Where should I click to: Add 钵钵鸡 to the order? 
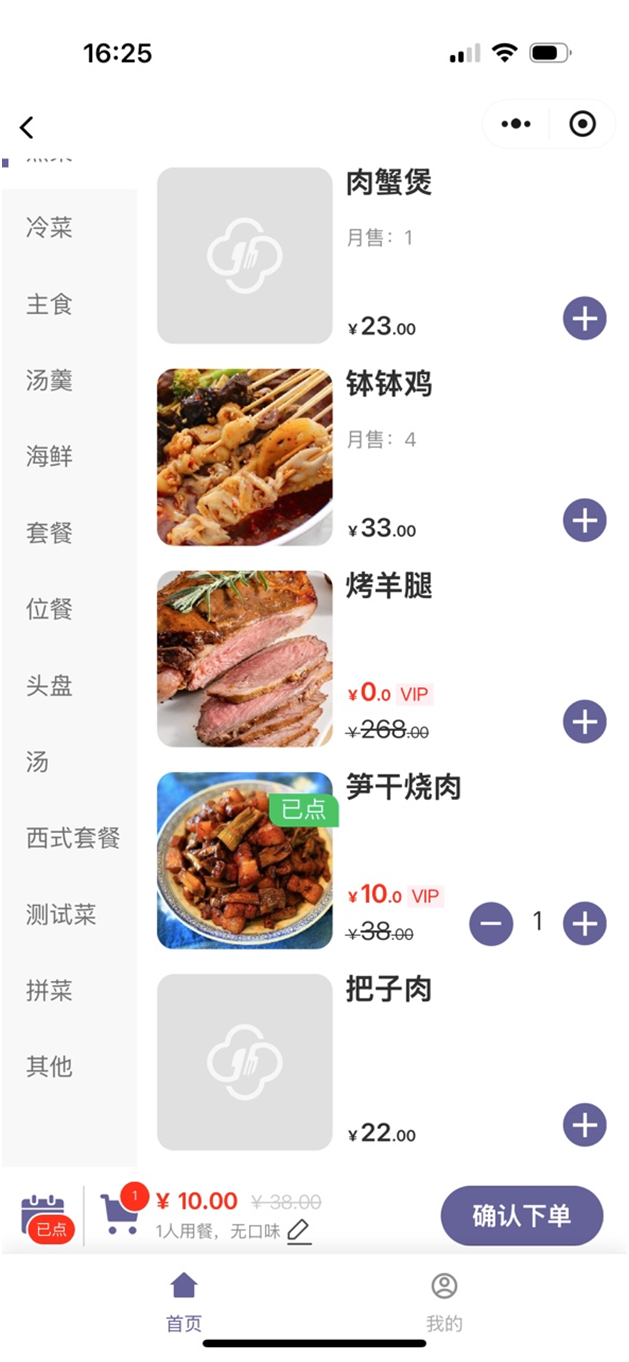coord(585,520)
